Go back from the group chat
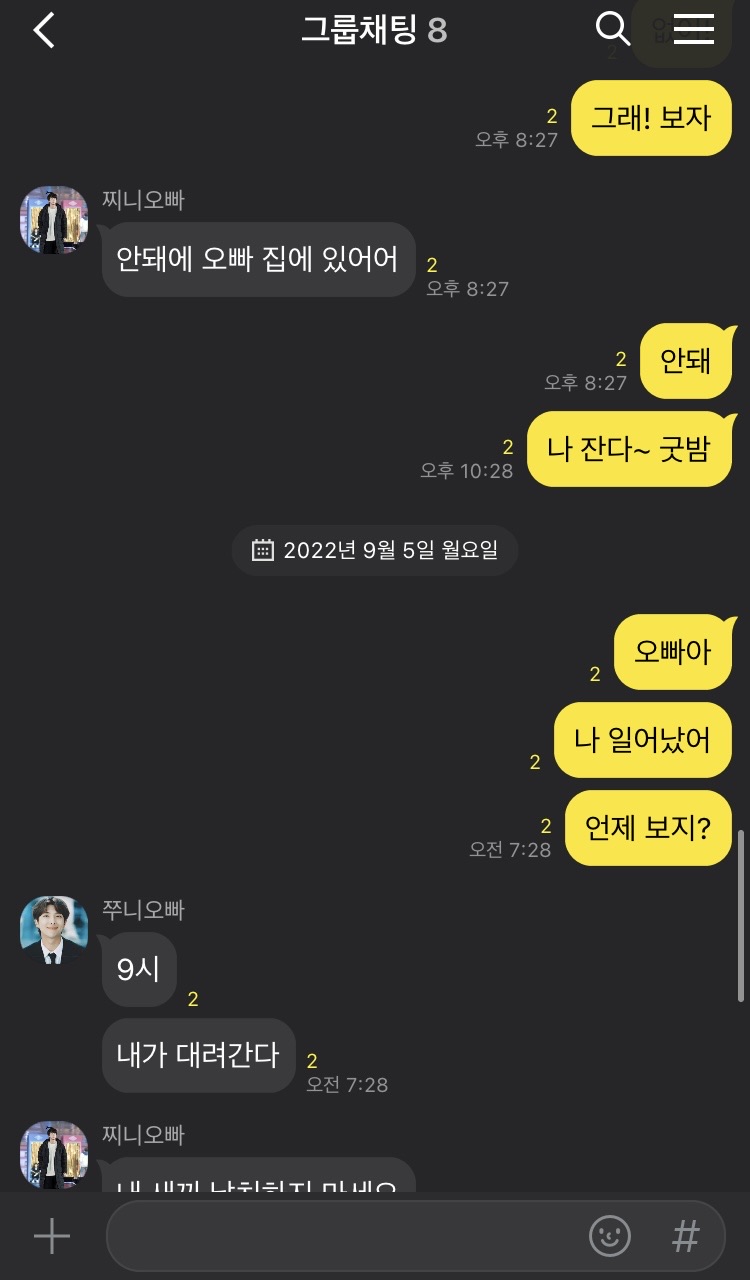Image resolution: width=750 pixels, height=1280 pixels. click(x=44, y=30)
